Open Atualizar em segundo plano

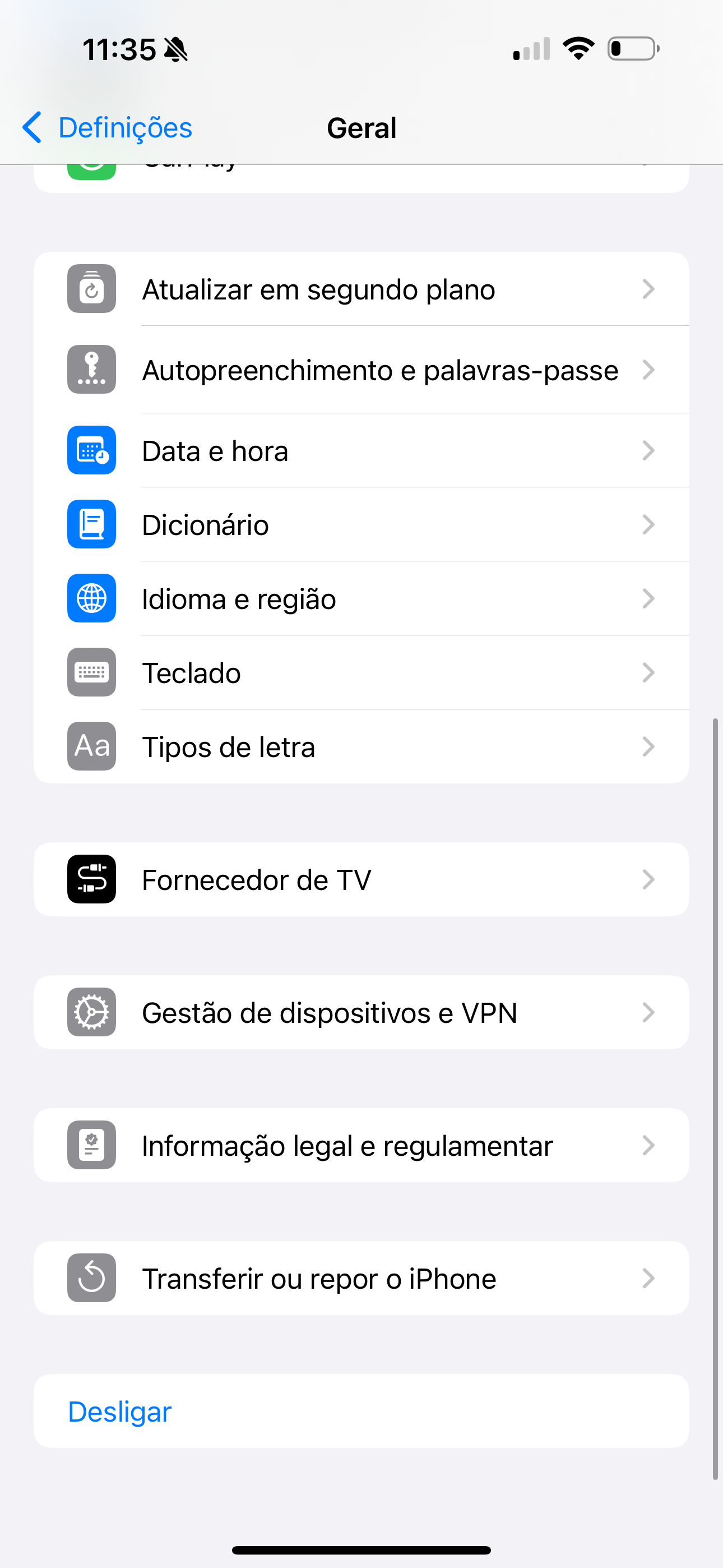point(361,289)
